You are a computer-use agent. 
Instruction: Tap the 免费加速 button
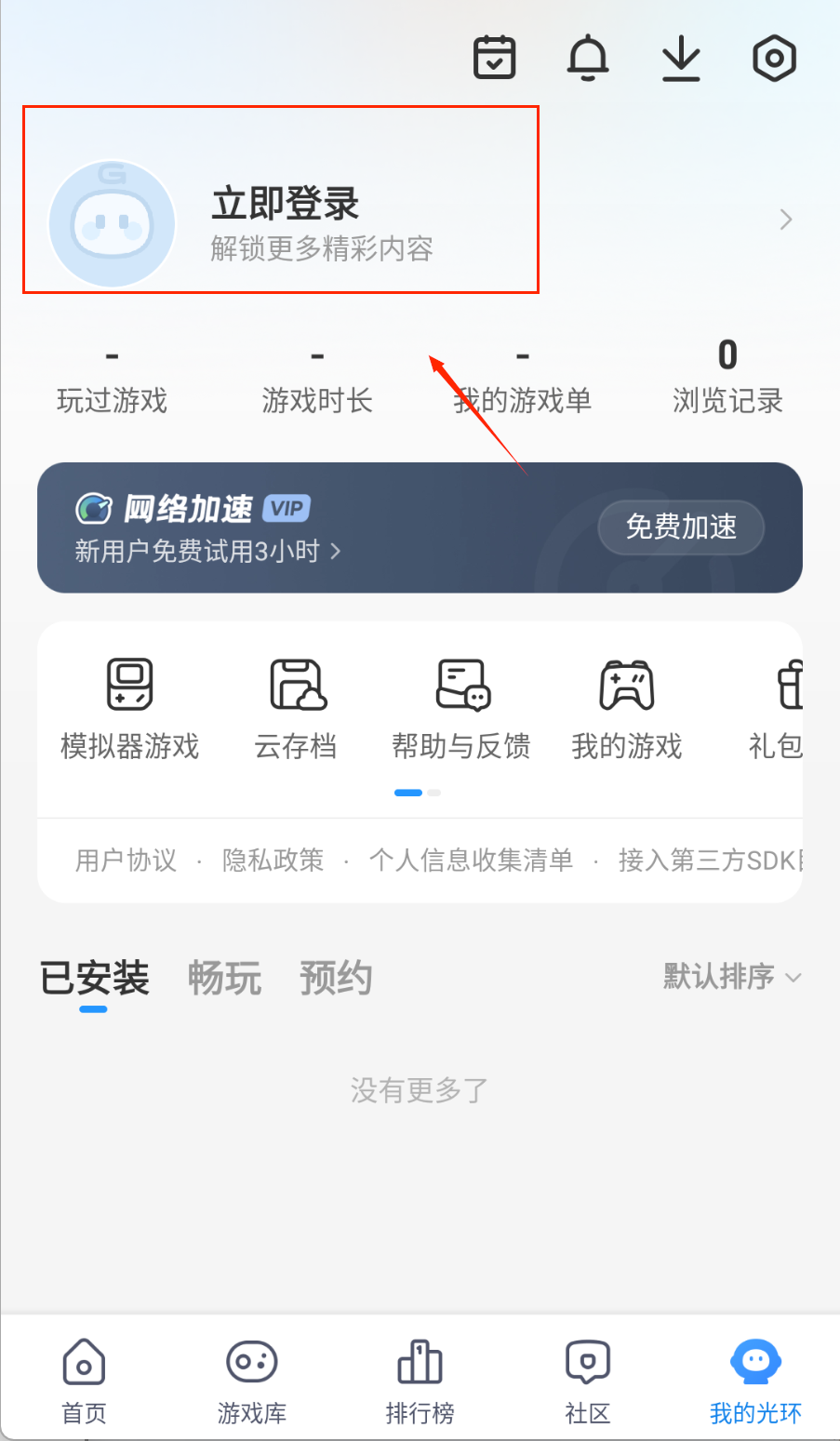pos(681,527)
